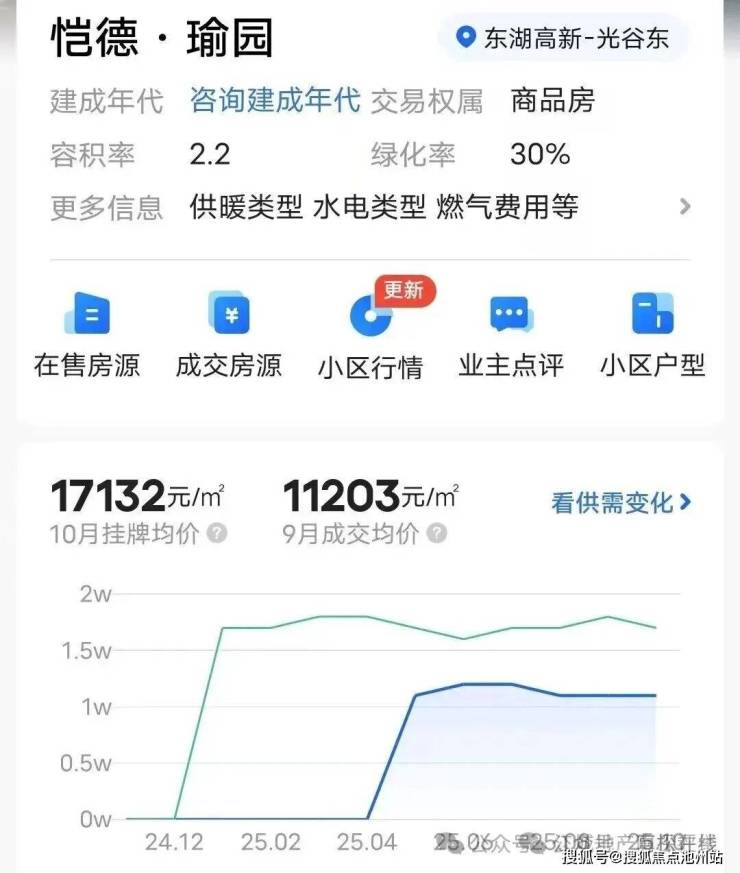The image size is (740, 873).
Task: Tap the help icon beside 10月挂牌均价
Action: click(217, 533)
